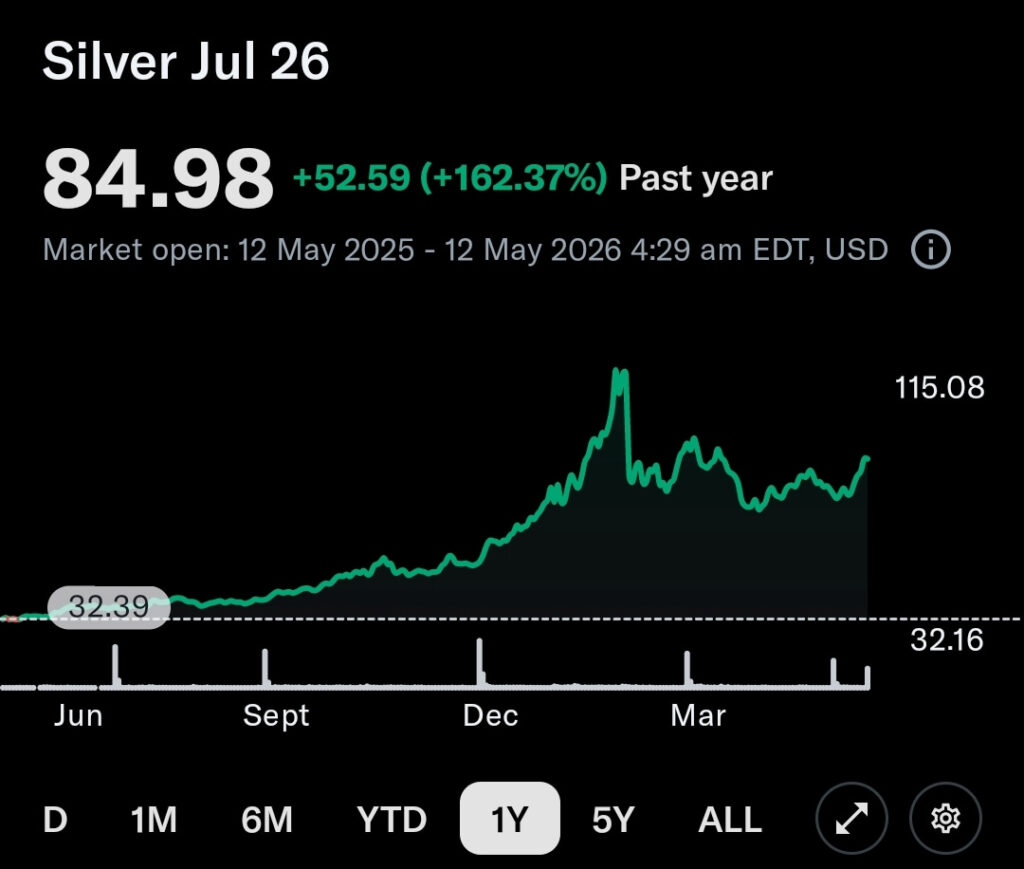Open chart settings gear
This screenshot has width=1024, height=869.
(x=946, y=818)
